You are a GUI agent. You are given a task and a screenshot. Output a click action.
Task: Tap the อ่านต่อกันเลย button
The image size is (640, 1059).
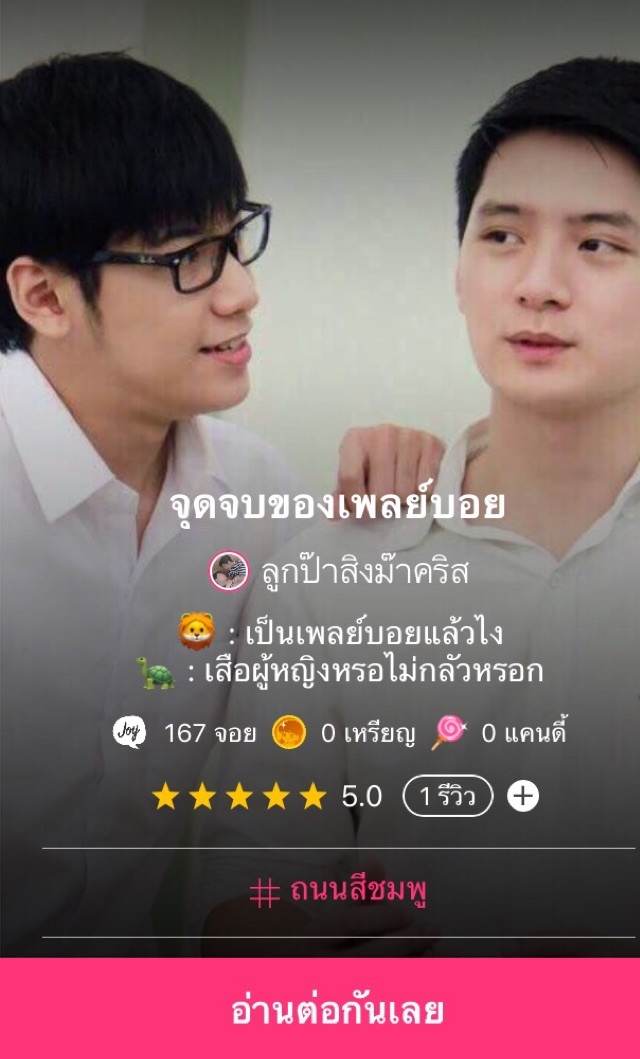tap(320, 1009)
